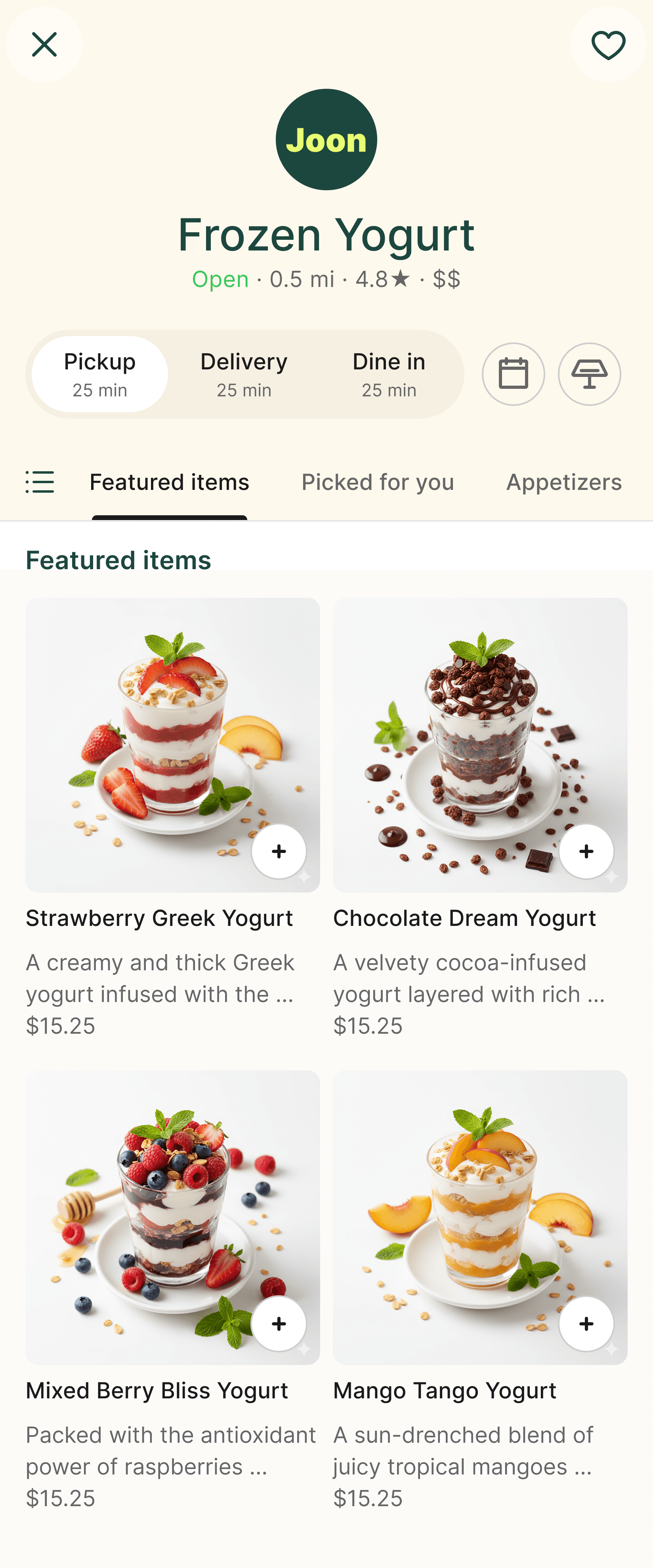653x1568 pixels.
Task: Jump to the Appetizers tab
Action: [563, 482]
